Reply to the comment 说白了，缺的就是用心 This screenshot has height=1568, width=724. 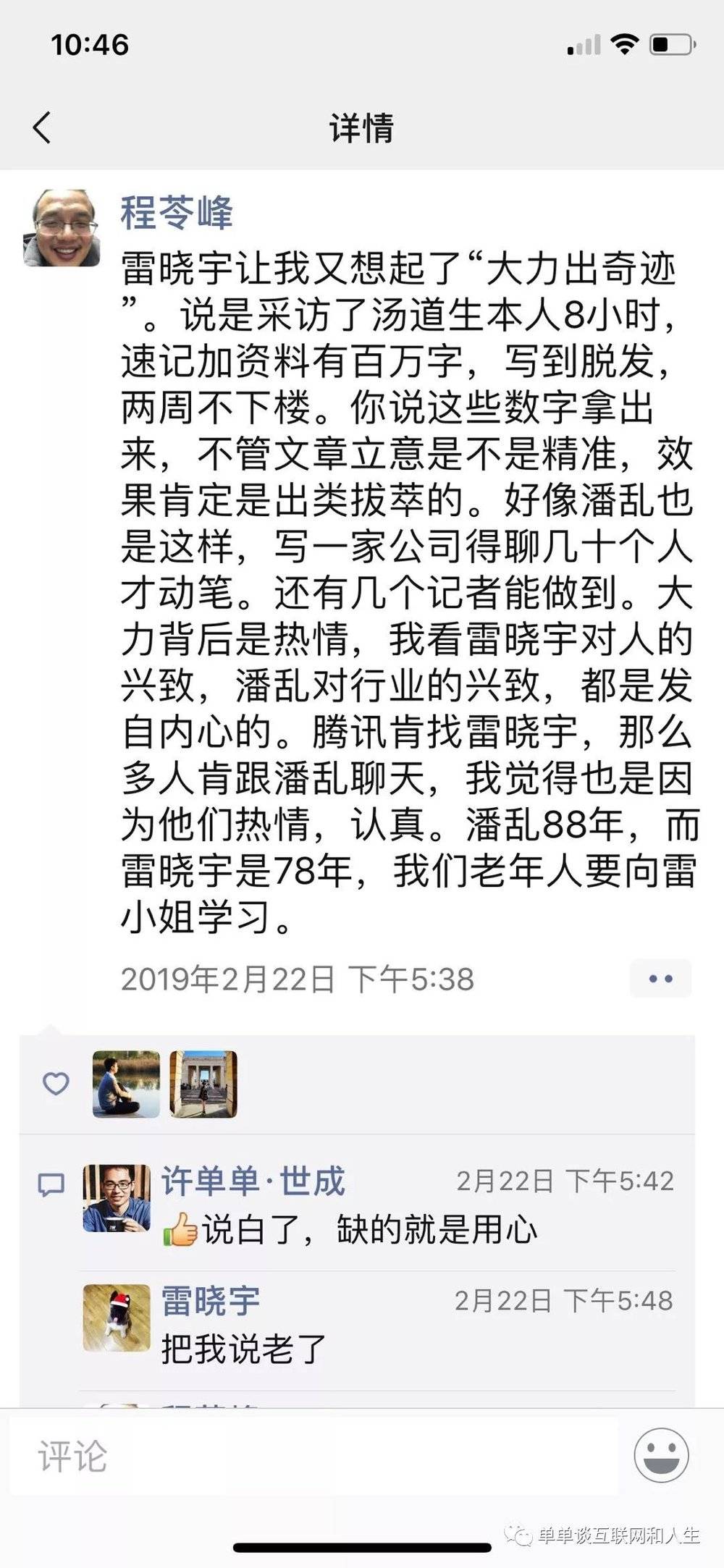click(x=369, y=1229)
